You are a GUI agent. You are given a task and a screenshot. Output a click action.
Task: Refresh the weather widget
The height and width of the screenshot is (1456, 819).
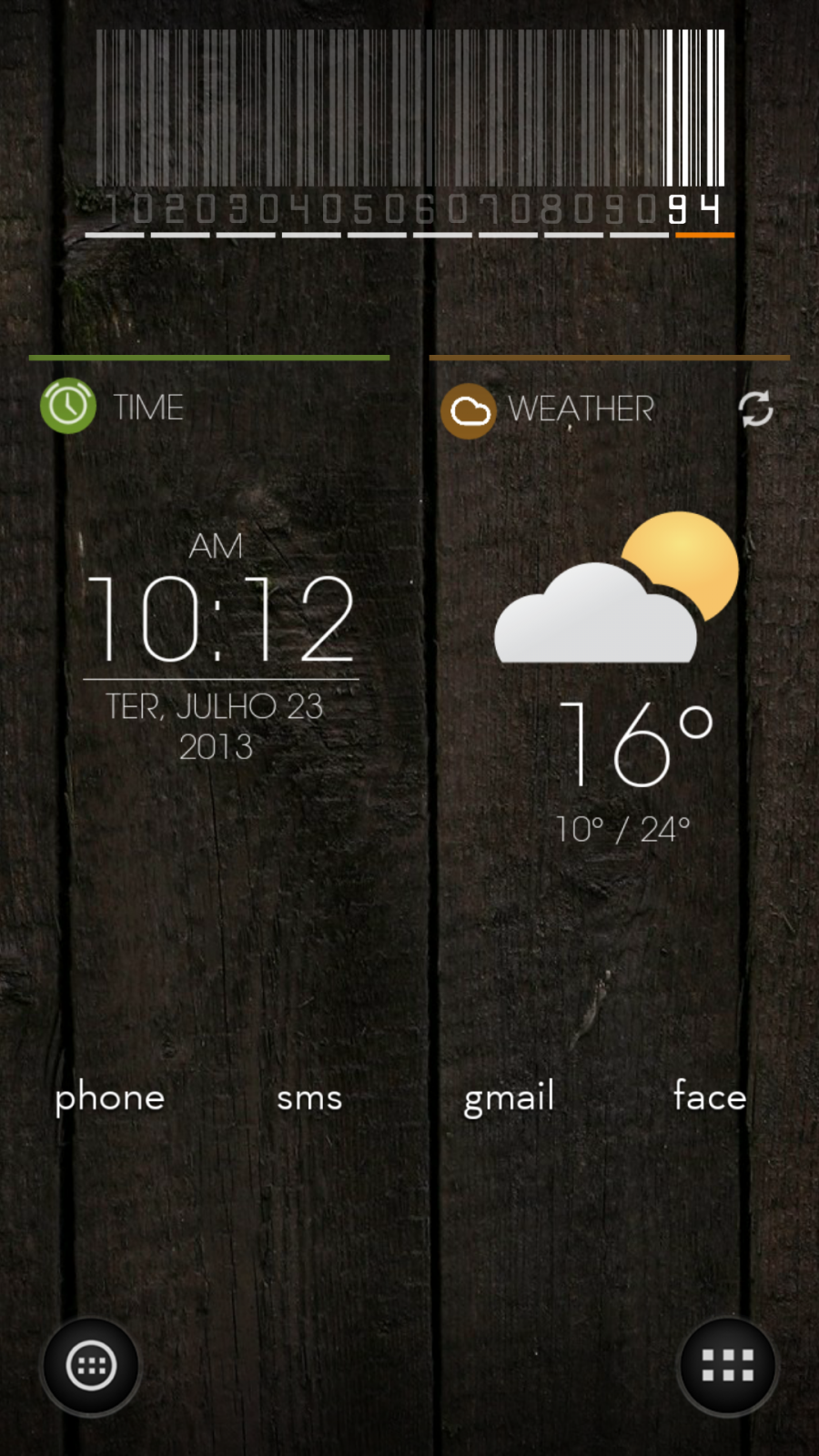coord(755,409)
